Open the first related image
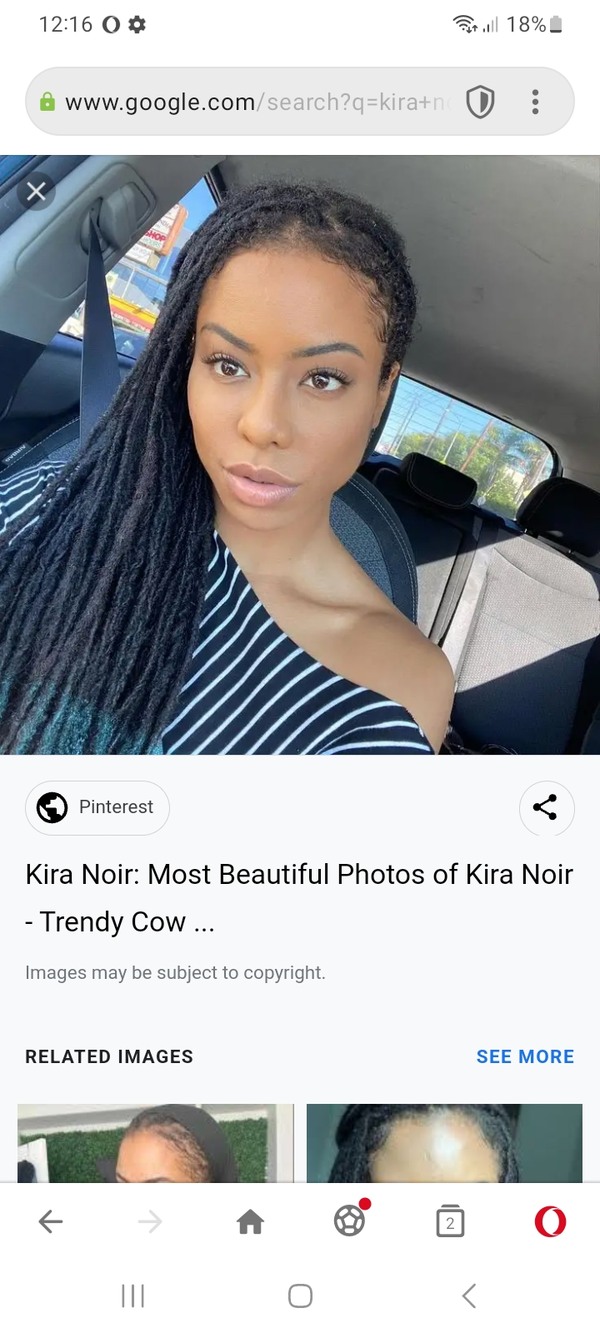The height and width of the screenshot is (1333, 600). click(x=156, y=1143)
